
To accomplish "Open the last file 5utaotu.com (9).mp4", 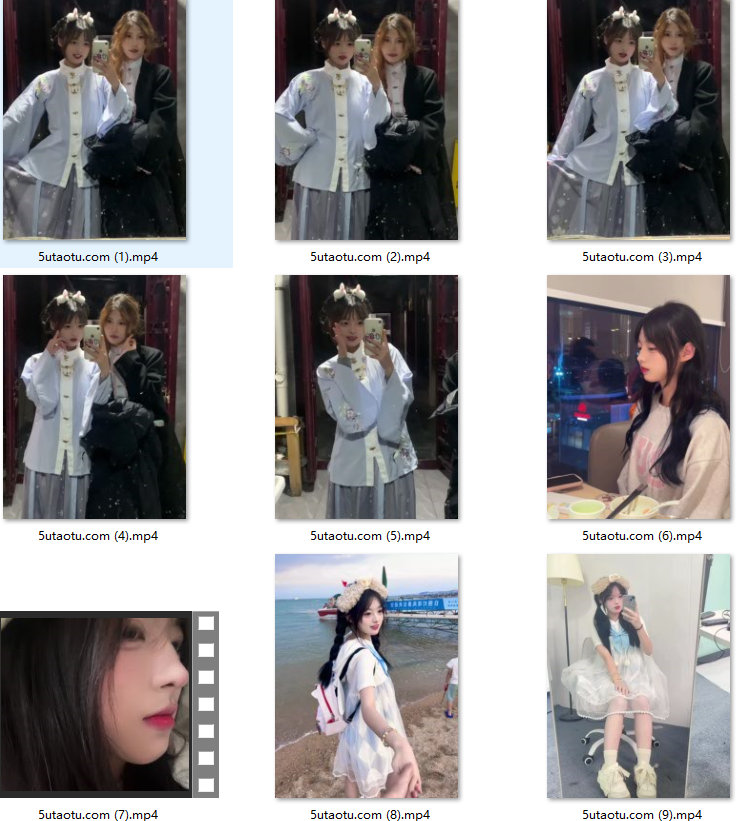I will click(639, 675).
